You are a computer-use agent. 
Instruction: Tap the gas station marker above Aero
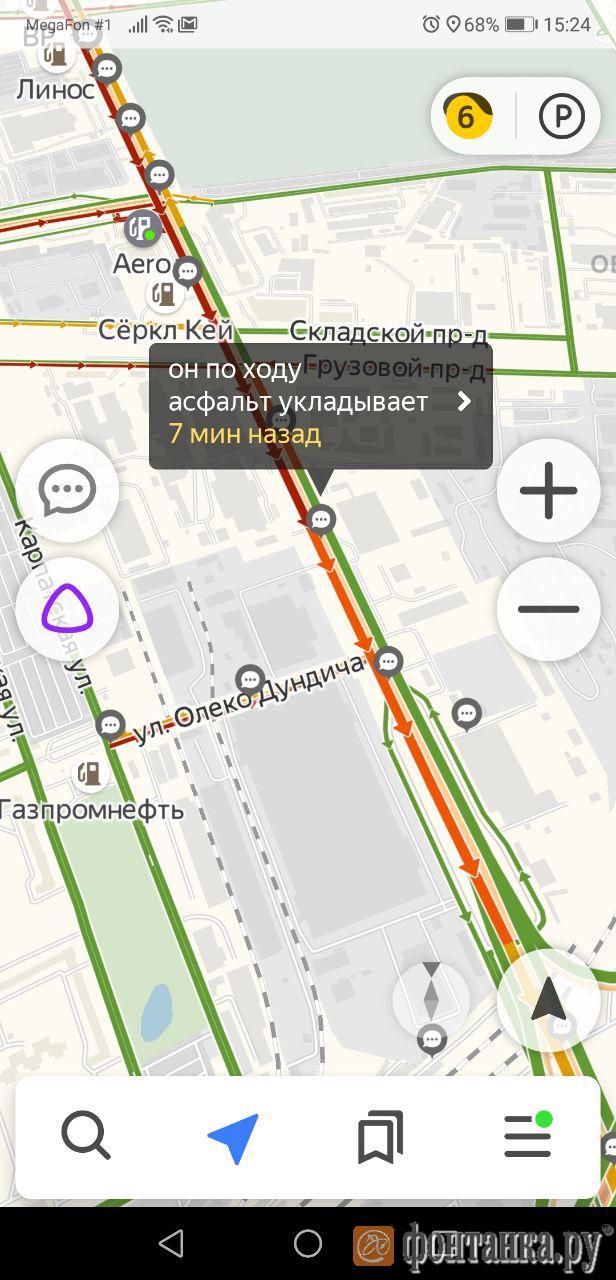144,229
